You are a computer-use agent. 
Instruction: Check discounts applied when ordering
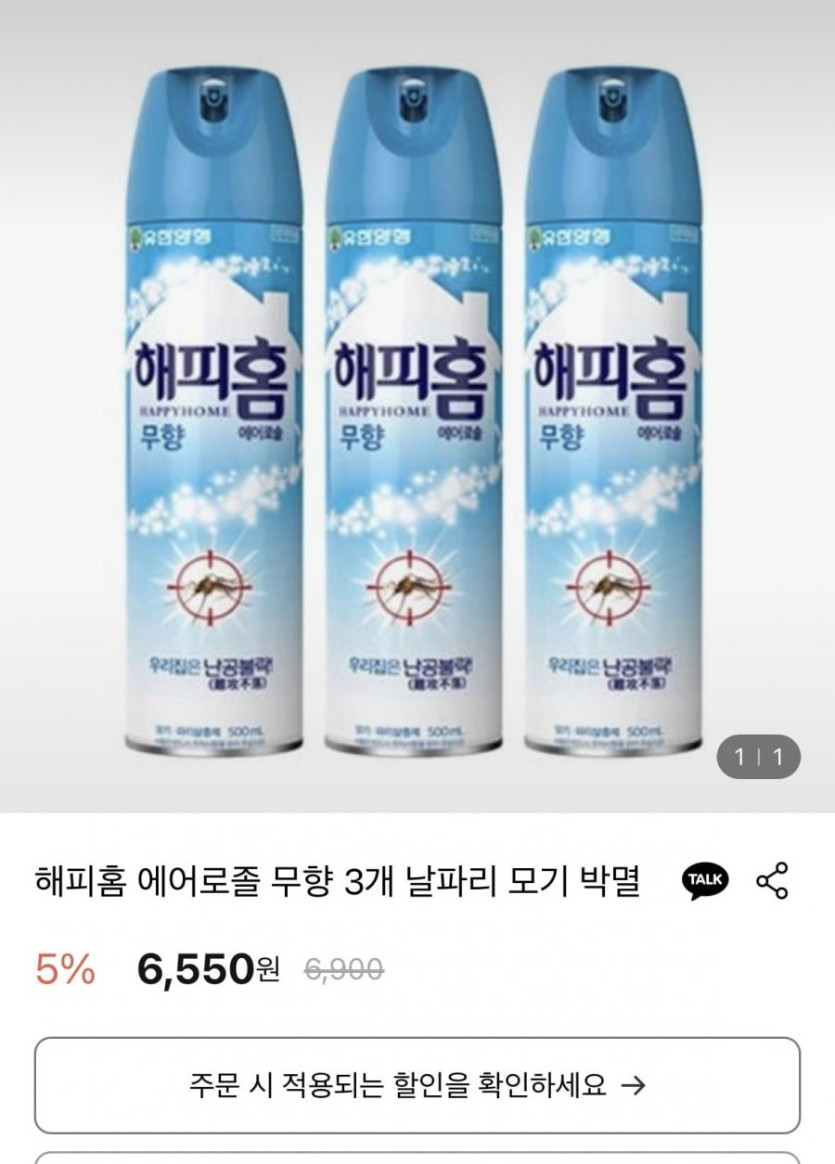point(417,1085)
